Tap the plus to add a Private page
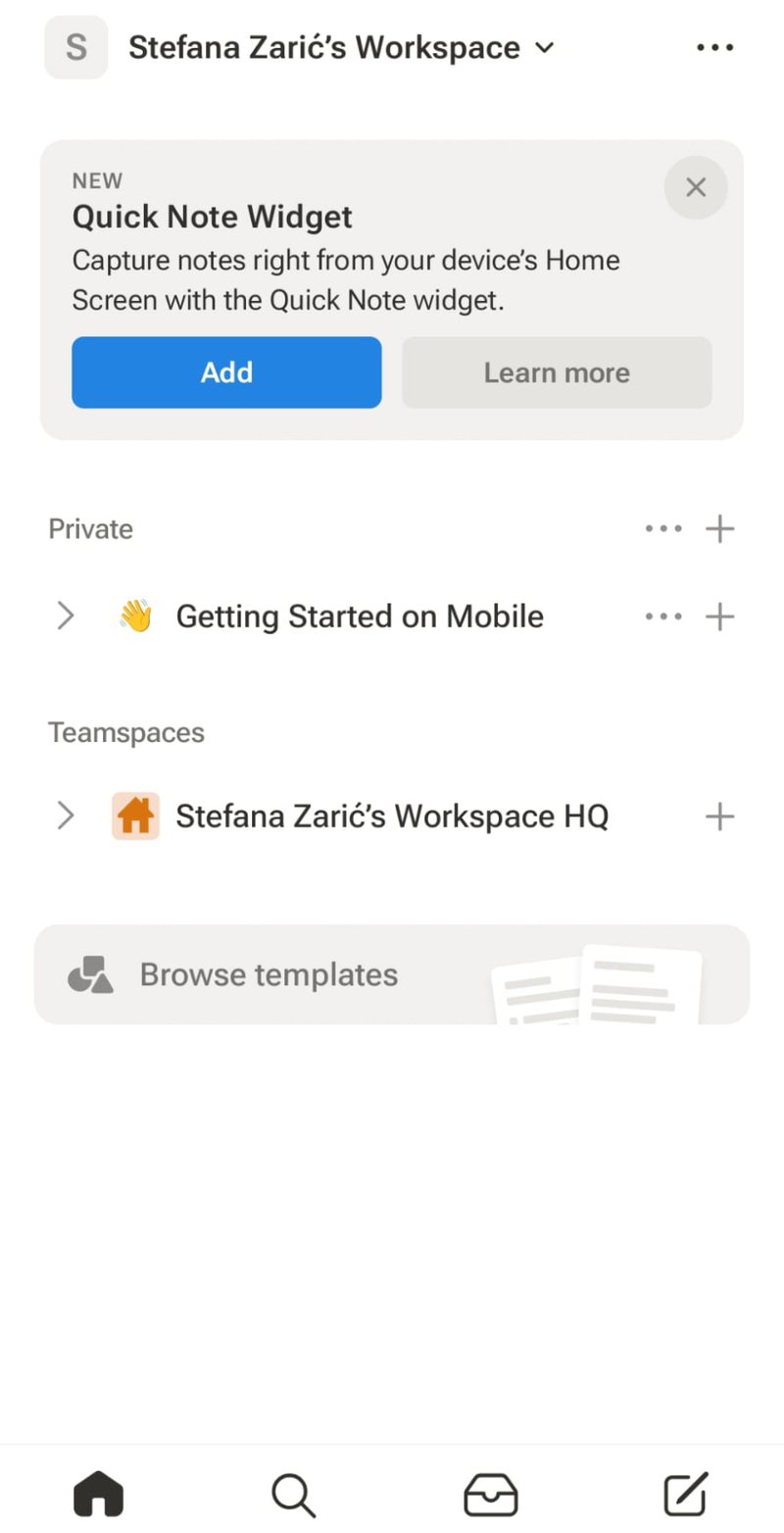Screen dimensions: 784x1533 [720, 528]
